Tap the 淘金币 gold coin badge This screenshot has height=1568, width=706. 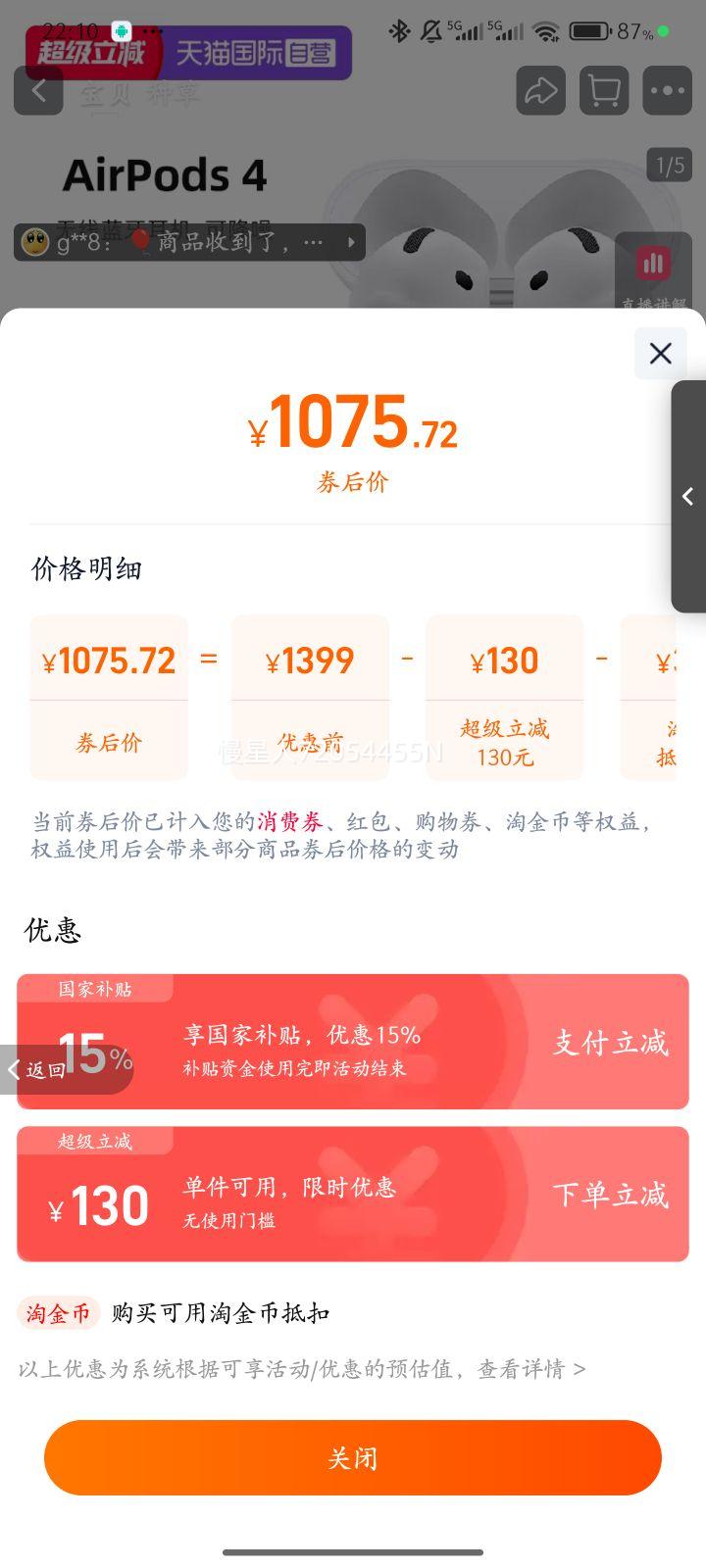[x=57, y=1312]
